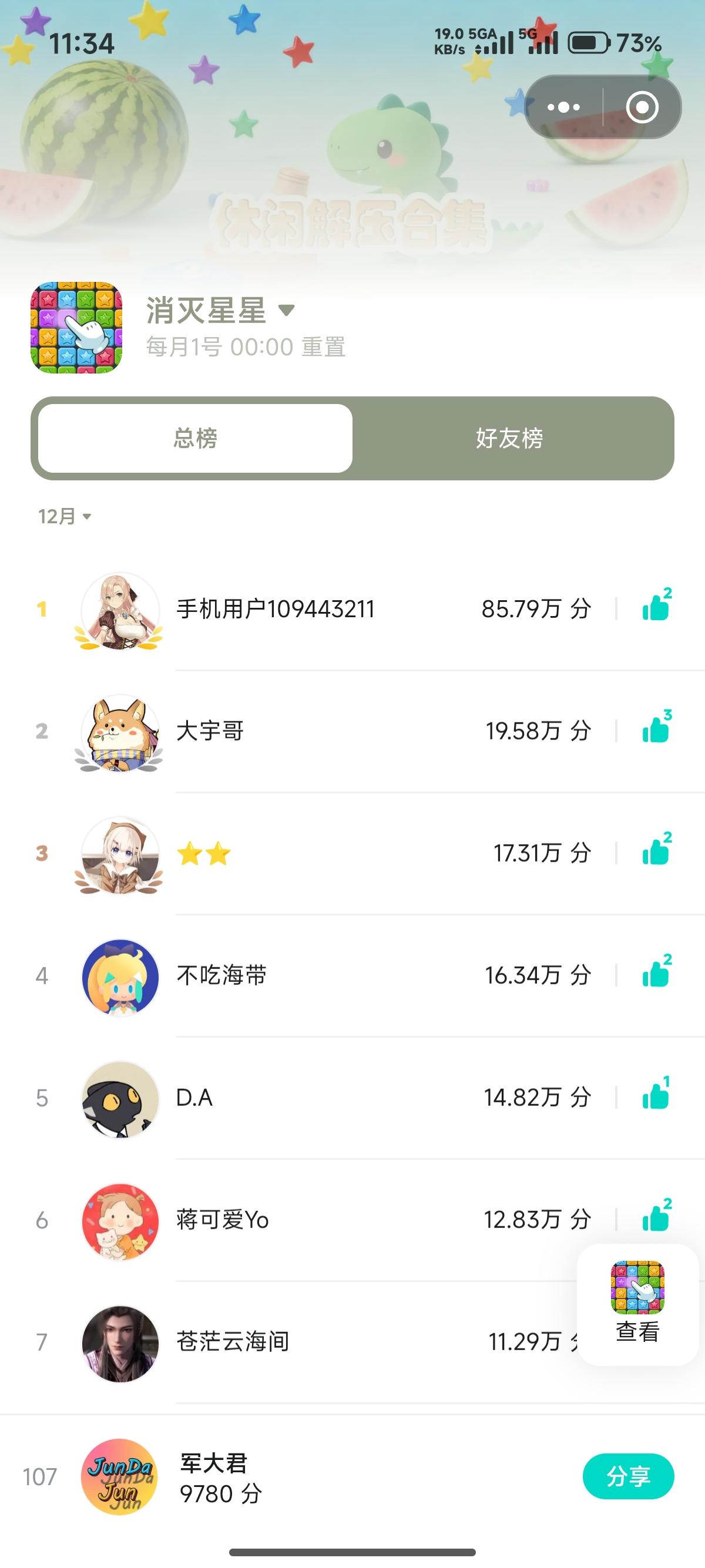This screenshot has width=705, height=1568.
Task: Expand the 消灭星星 game selector dropdown
Action: coord(286,311)
